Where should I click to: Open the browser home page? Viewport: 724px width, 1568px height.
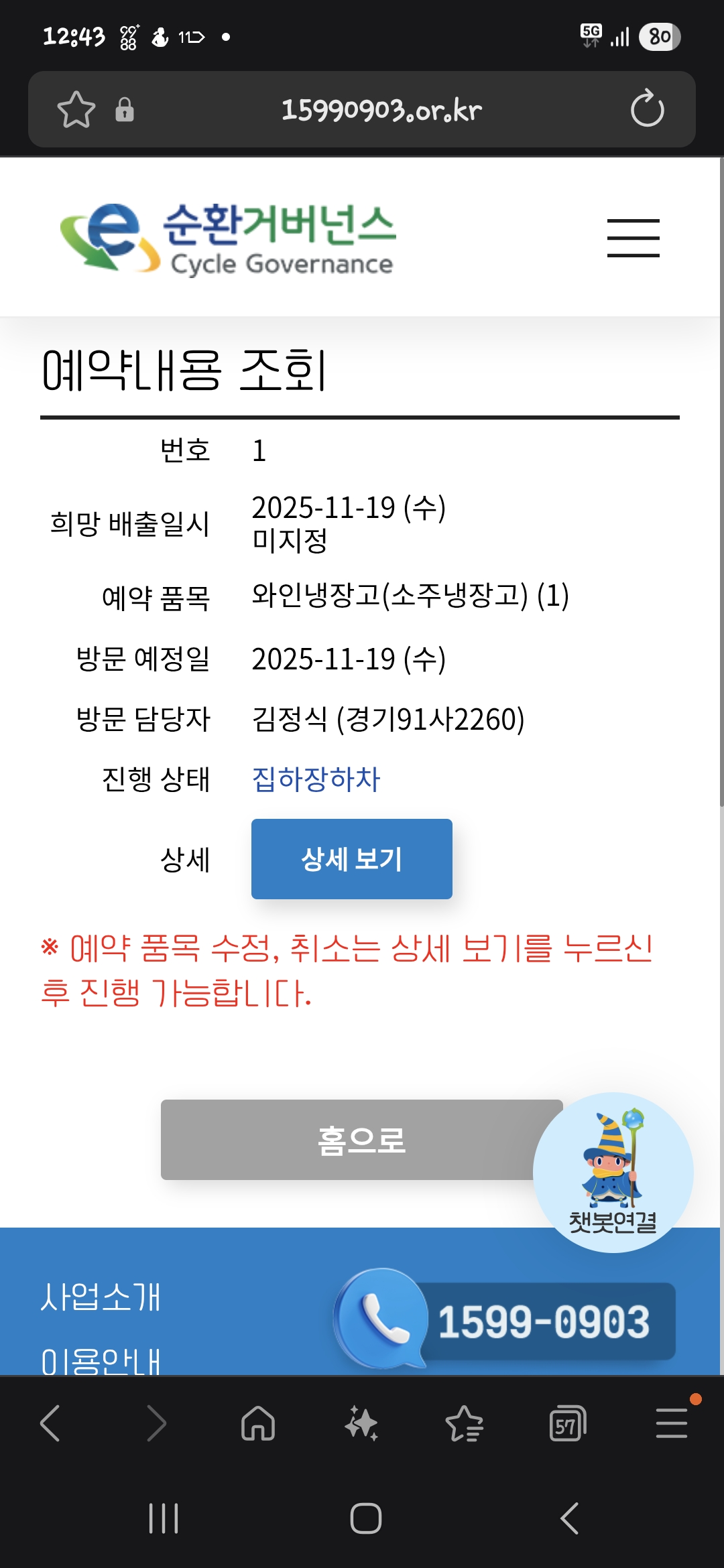(x=258, y=1423)
